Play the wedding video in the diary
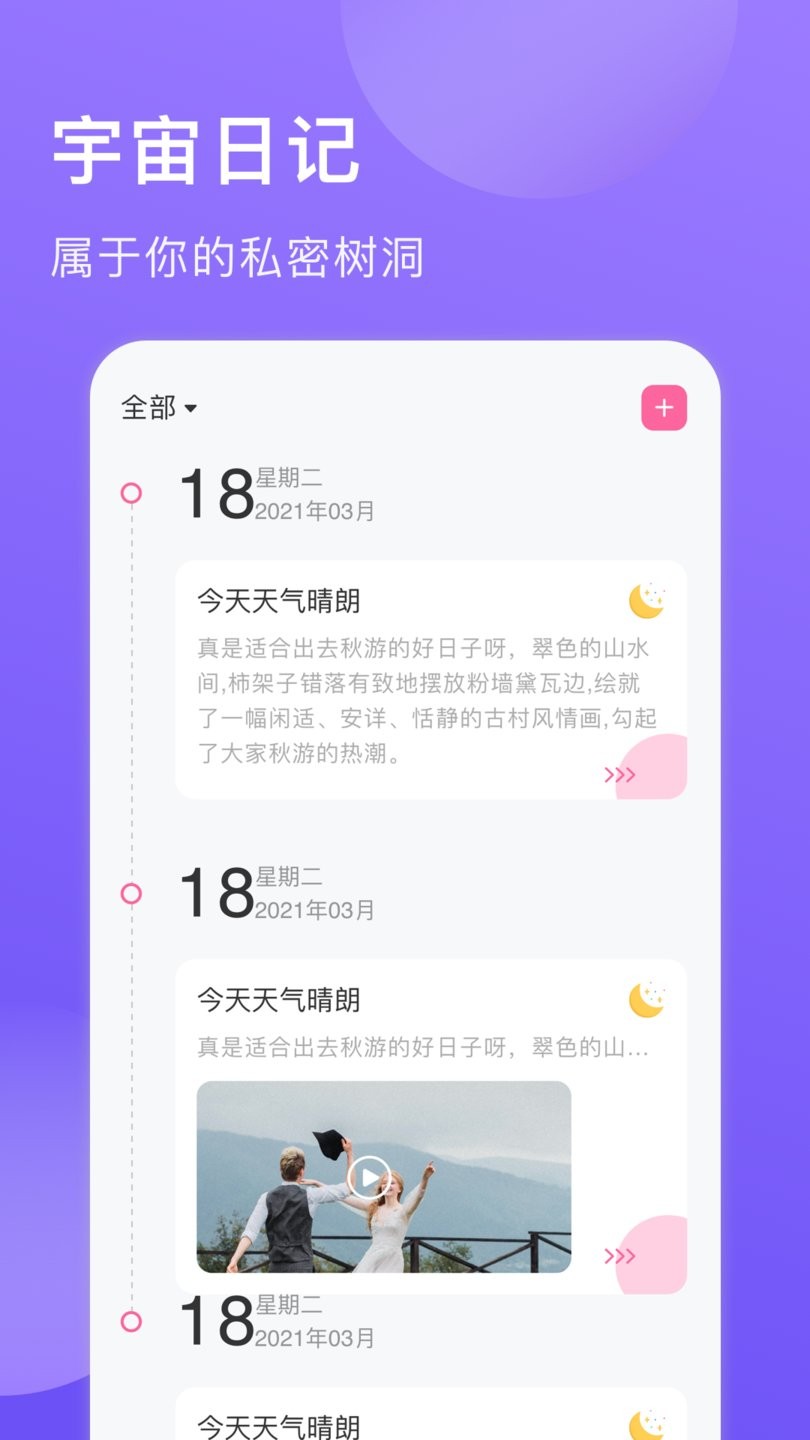This screenshot has height=1440, width=810. (x=370, y=1177)
